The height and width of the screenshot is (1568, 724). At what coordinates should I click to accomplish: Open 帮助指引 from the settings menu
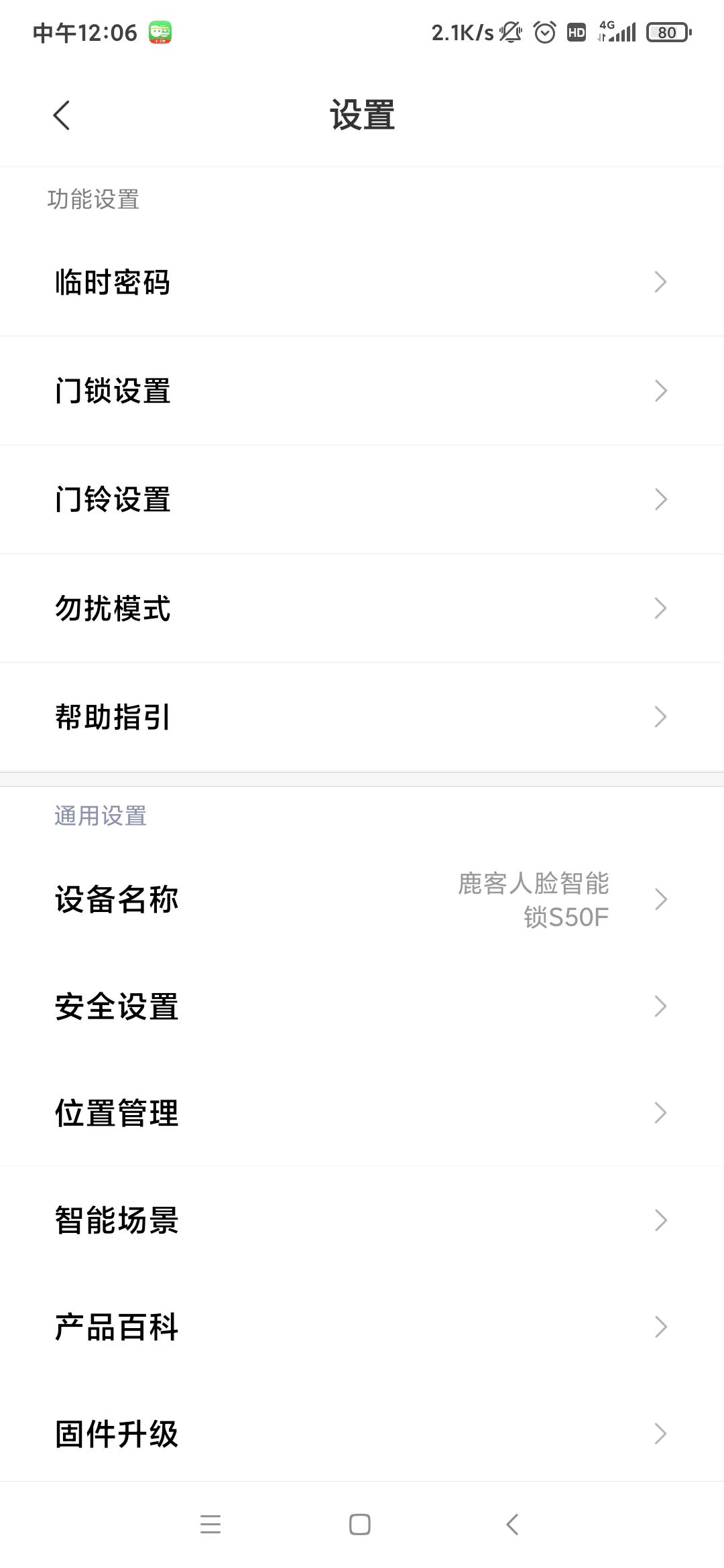pyautogui.click(x=362, y=716)
